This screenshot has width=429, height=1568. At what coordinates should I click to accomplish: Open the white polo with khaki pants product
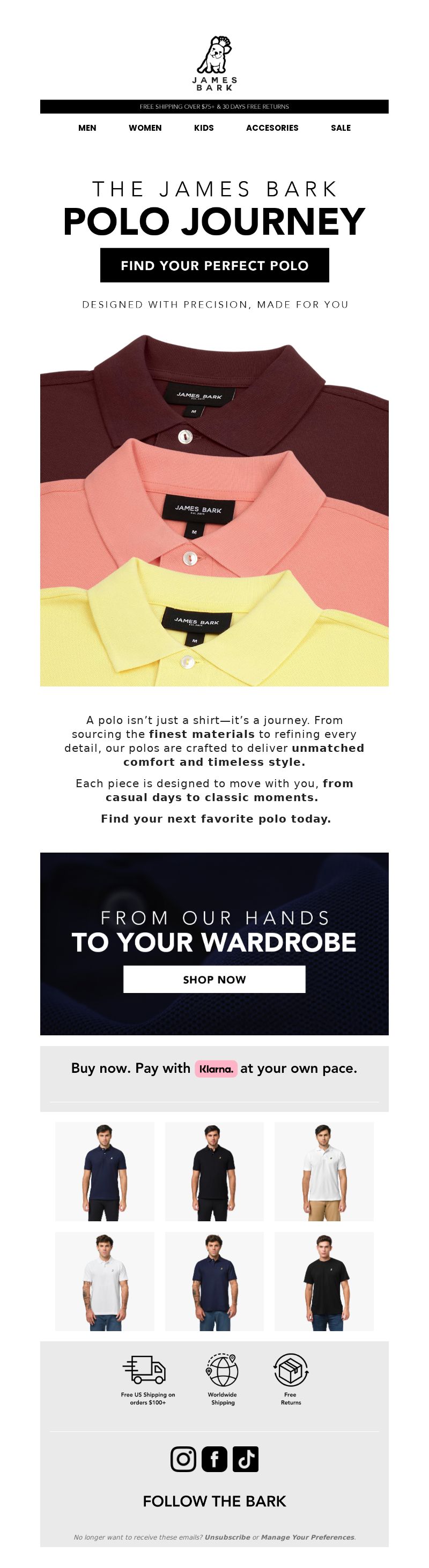tap(323, 1172)
